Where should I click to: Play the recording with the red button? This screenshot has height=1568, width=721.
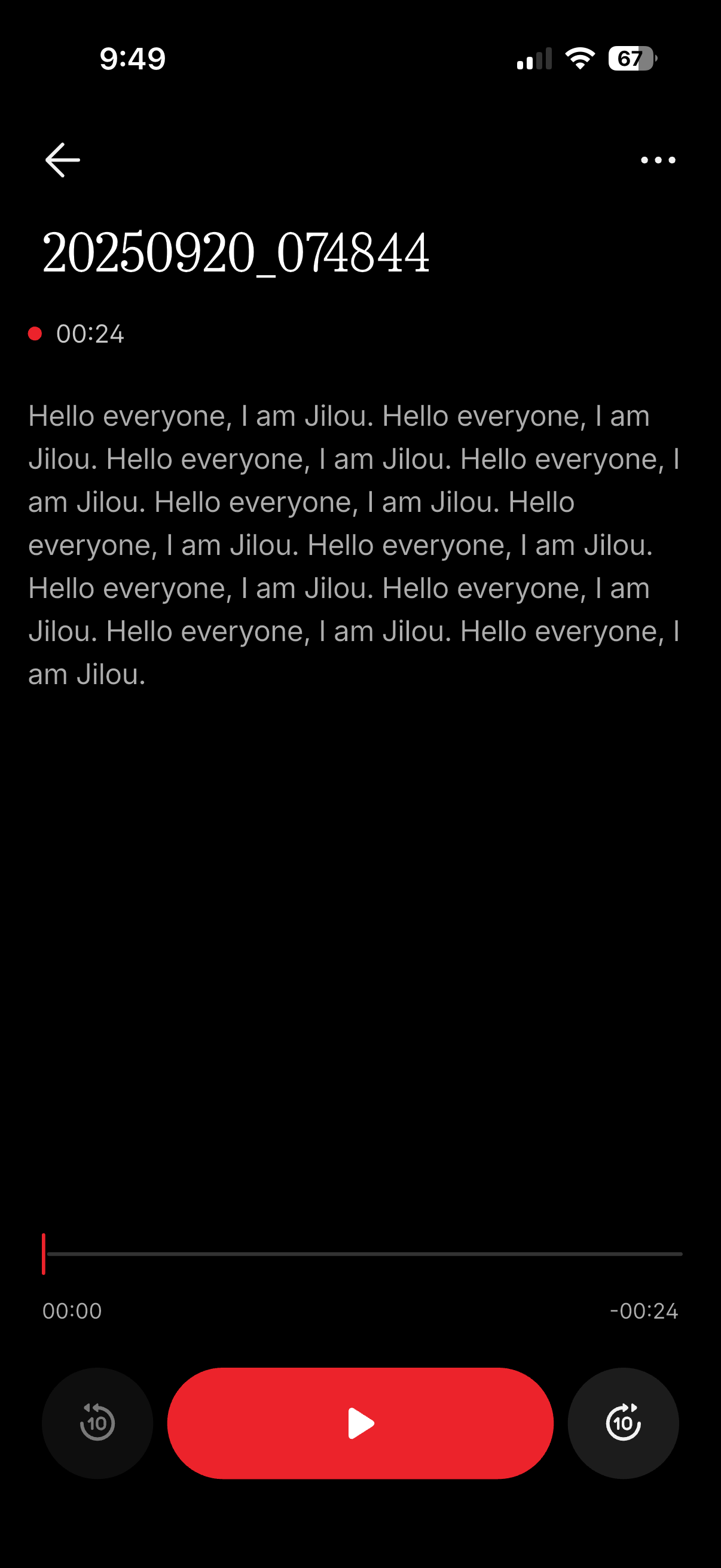pyautogui.click(x=360, y=1423)
